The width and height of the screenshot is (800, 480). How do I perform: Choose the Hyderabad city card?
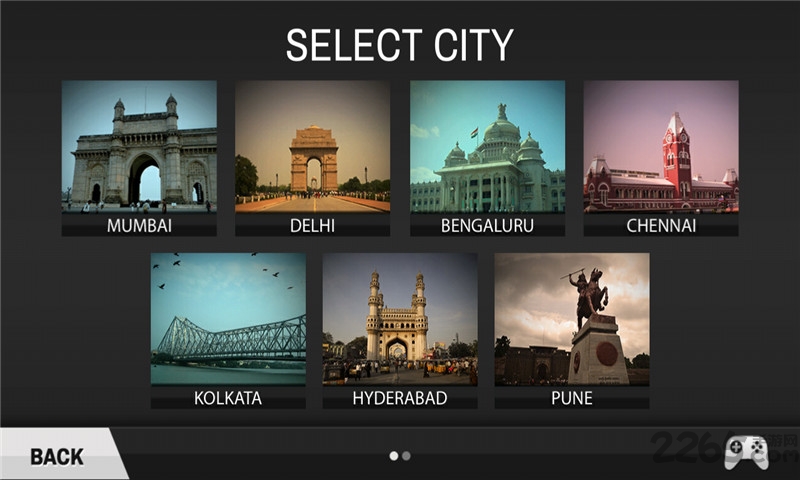click(x=400, y=329)
